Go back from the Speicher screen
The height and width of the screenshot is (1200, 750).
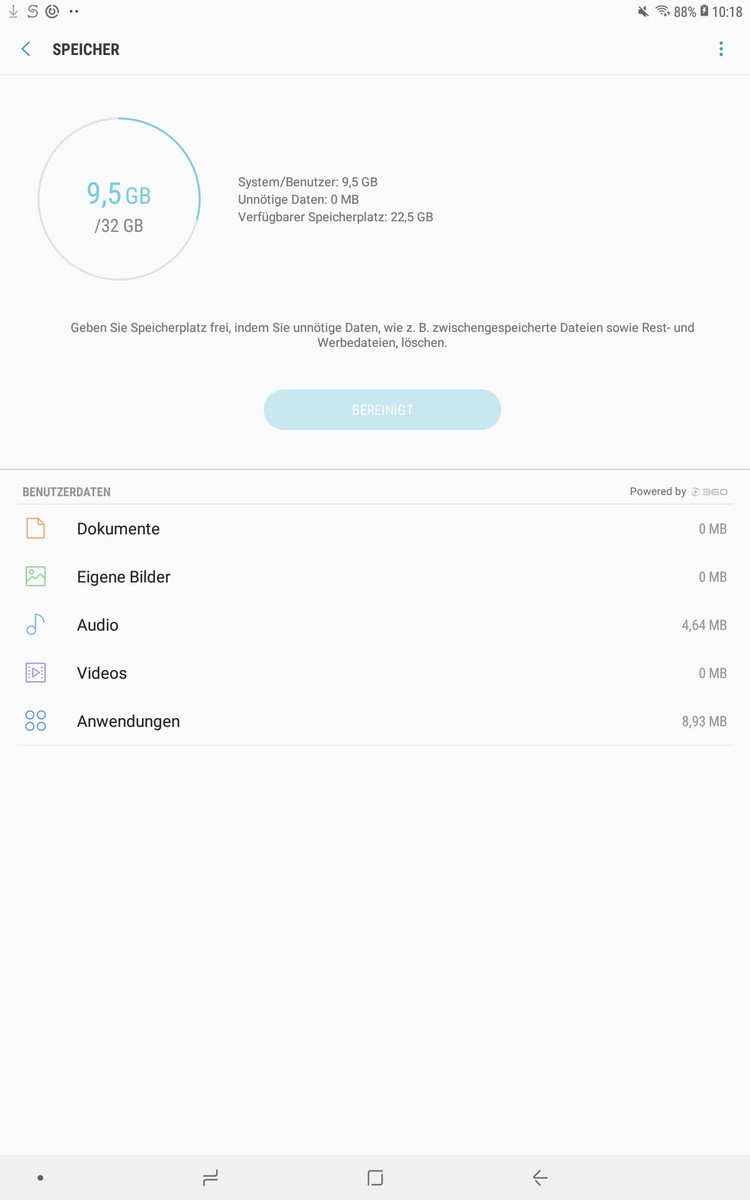[x=26, y=49]
